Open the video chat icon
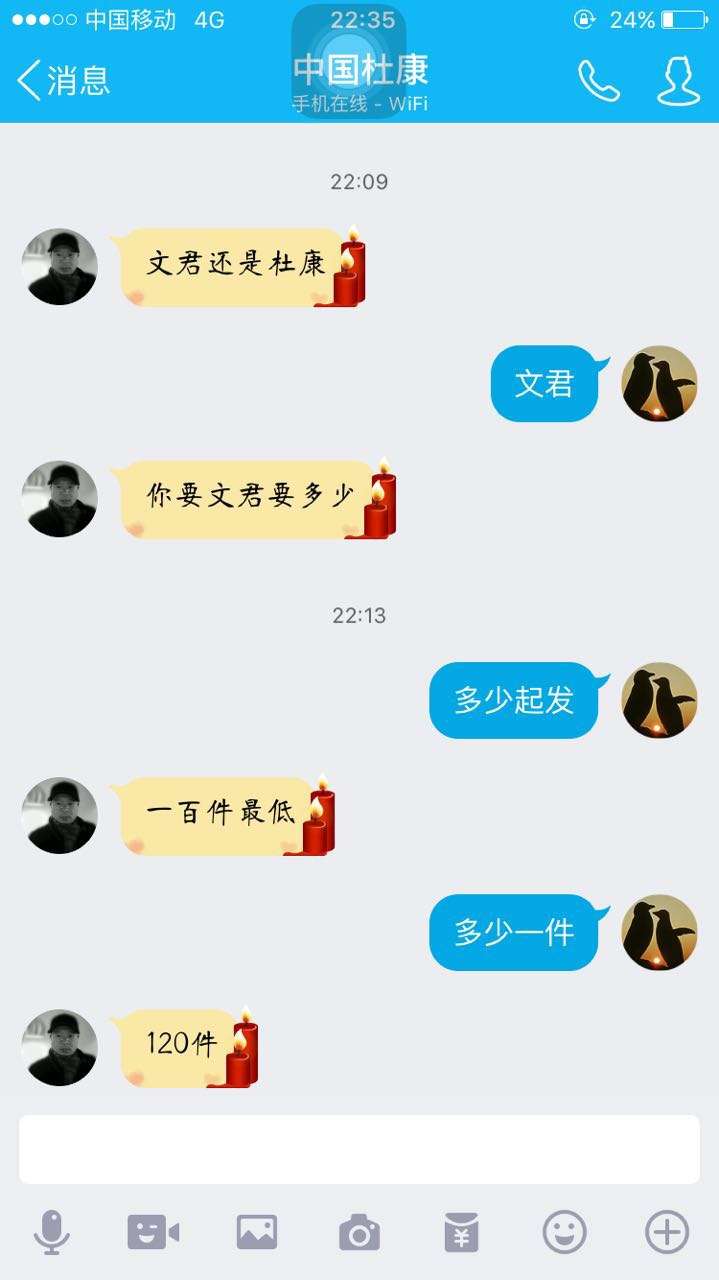 [x=153, y=1232]
